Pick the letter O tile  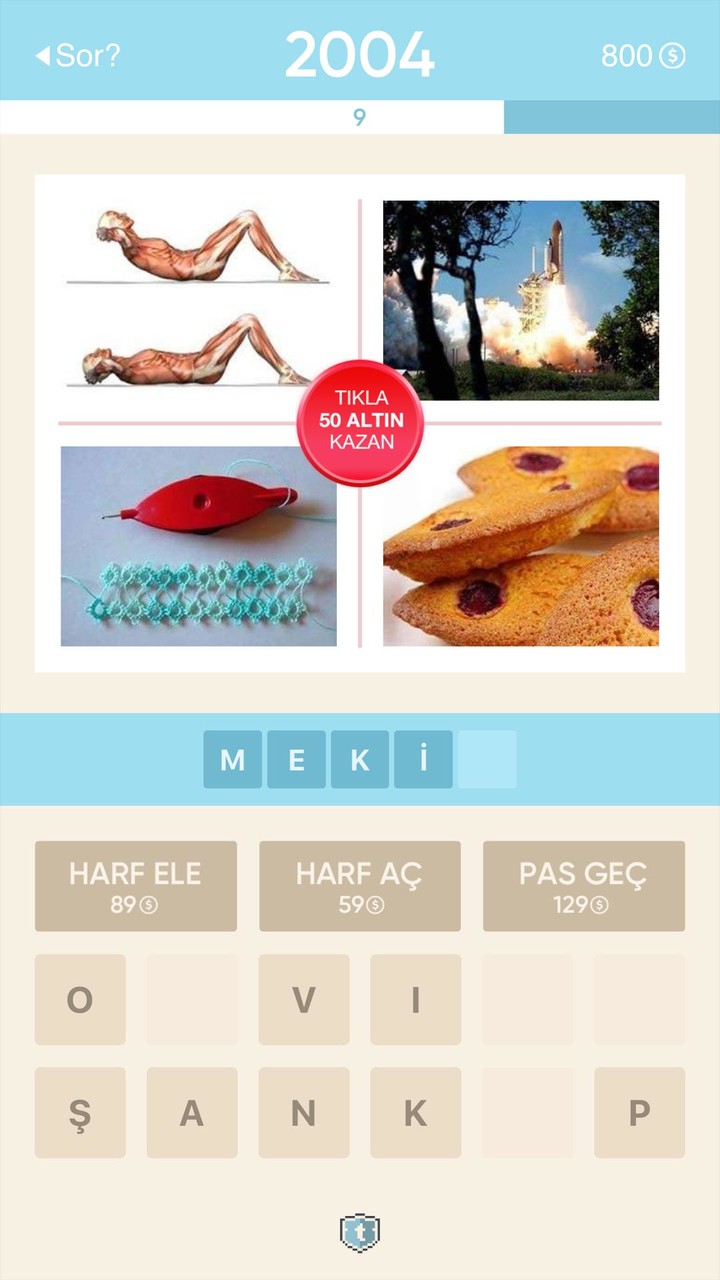coord(80,1000)
